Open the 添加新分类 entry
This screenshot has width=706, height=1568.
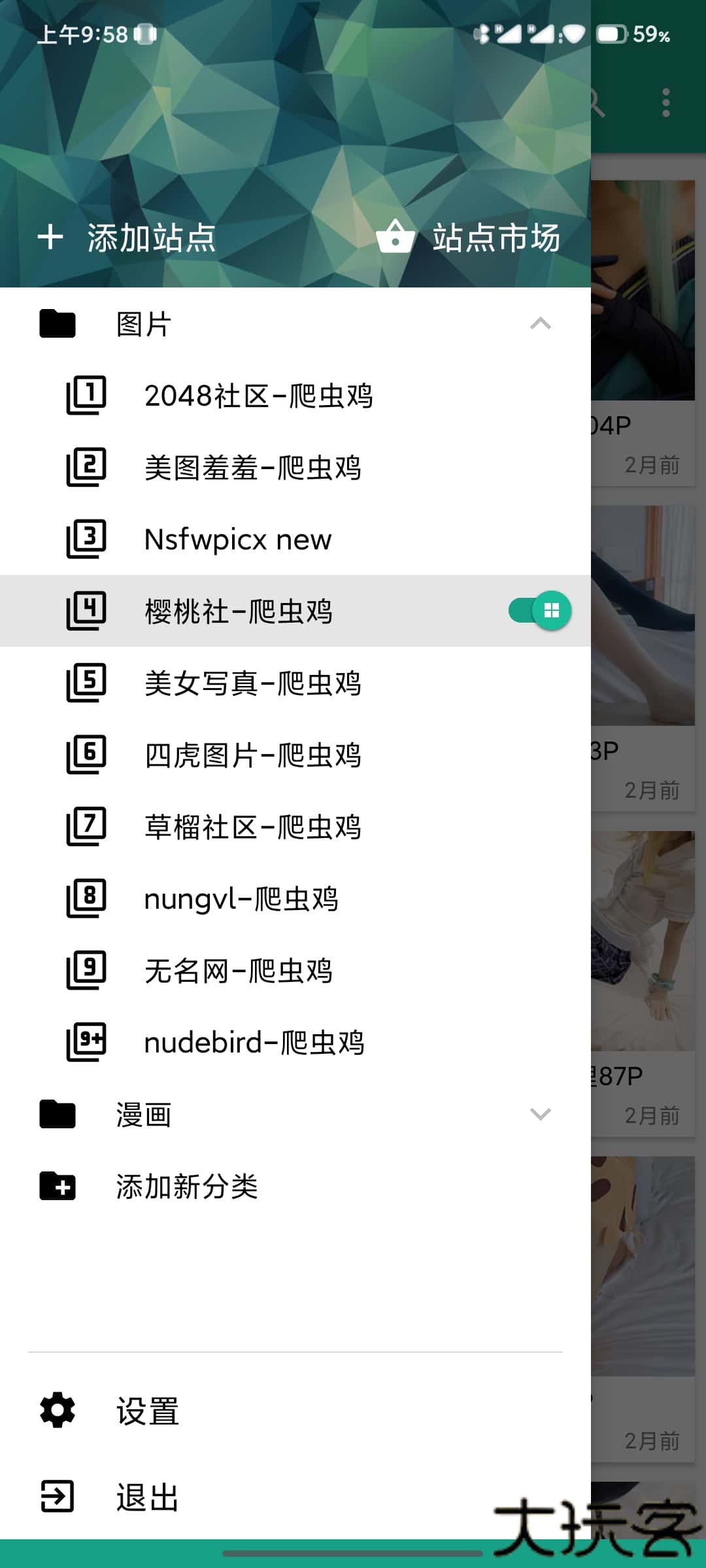186,1186
